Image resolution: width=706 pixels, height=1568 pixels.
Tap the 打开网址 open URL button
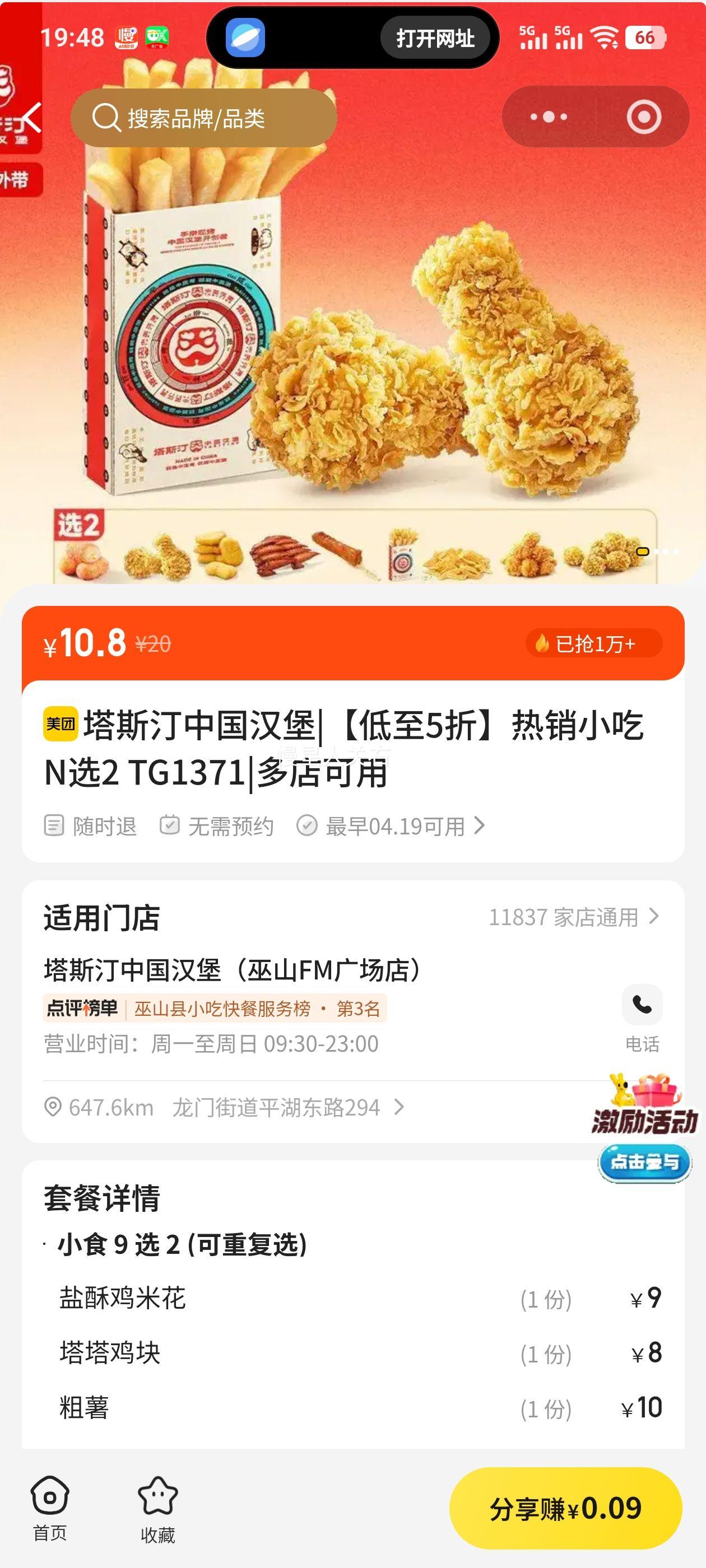(436, 38)
